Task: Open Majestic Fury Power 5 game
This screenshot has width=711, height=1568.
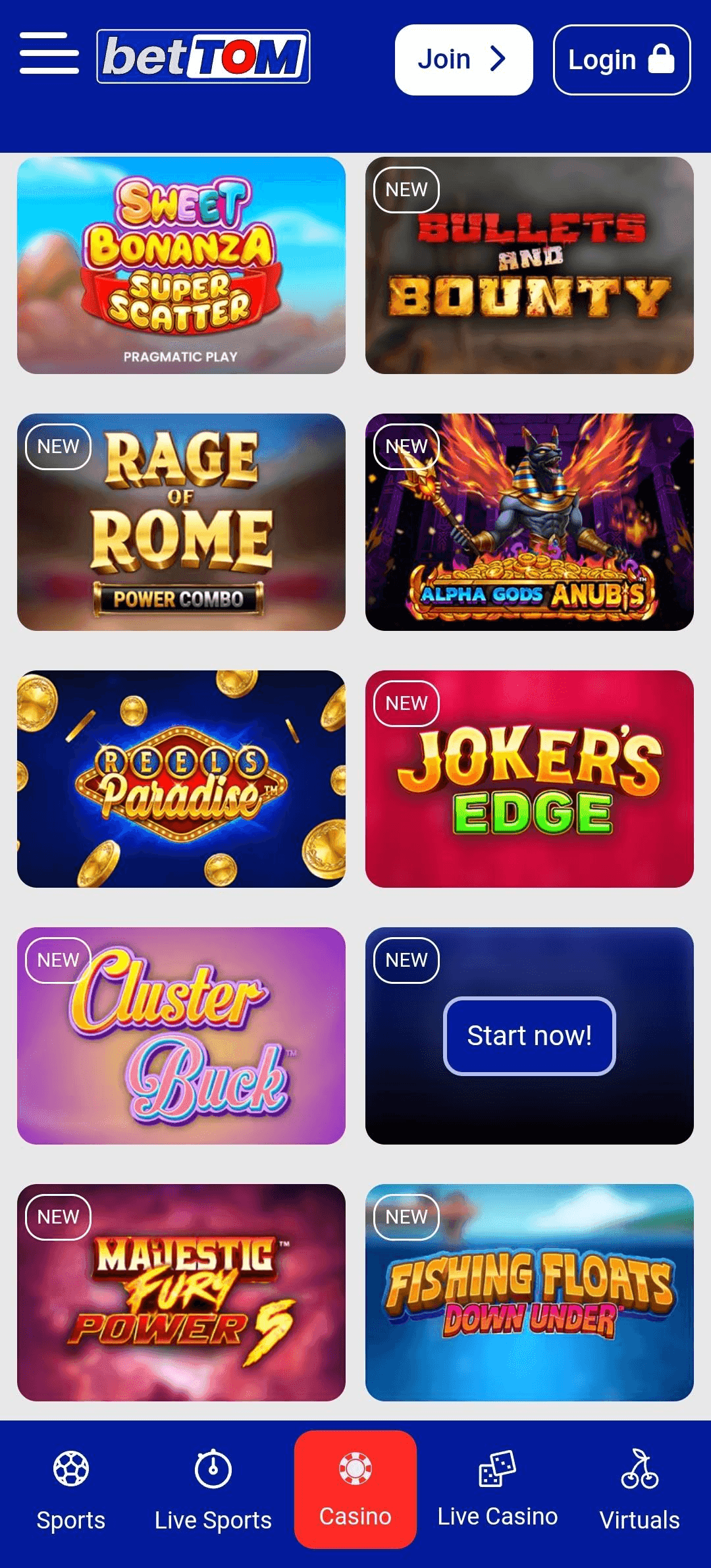Action: (x=181, y=1293)
